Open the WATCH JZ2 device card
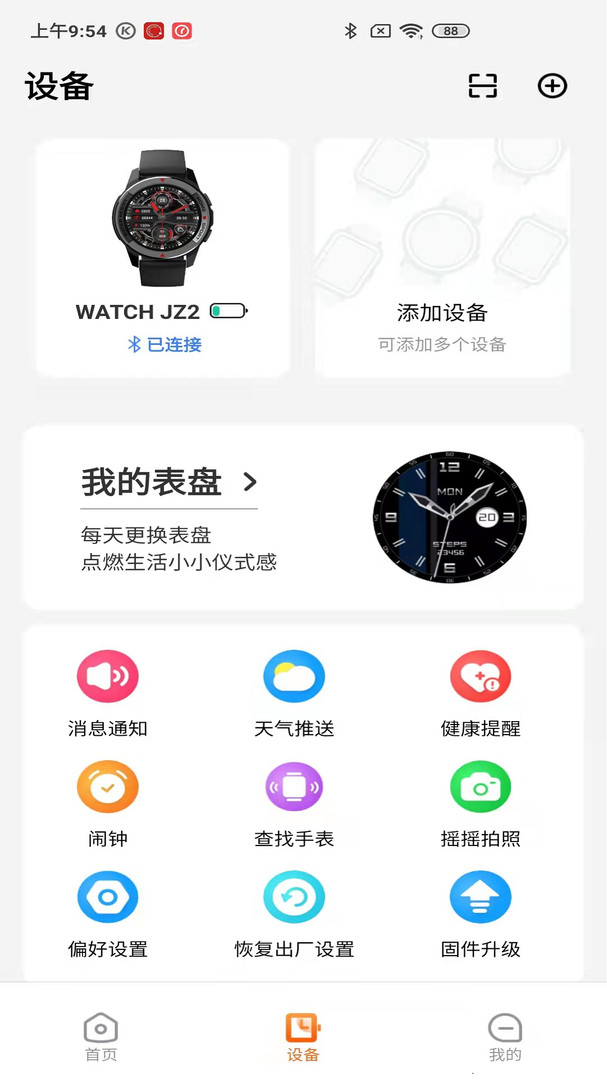 tap(162, 257)
